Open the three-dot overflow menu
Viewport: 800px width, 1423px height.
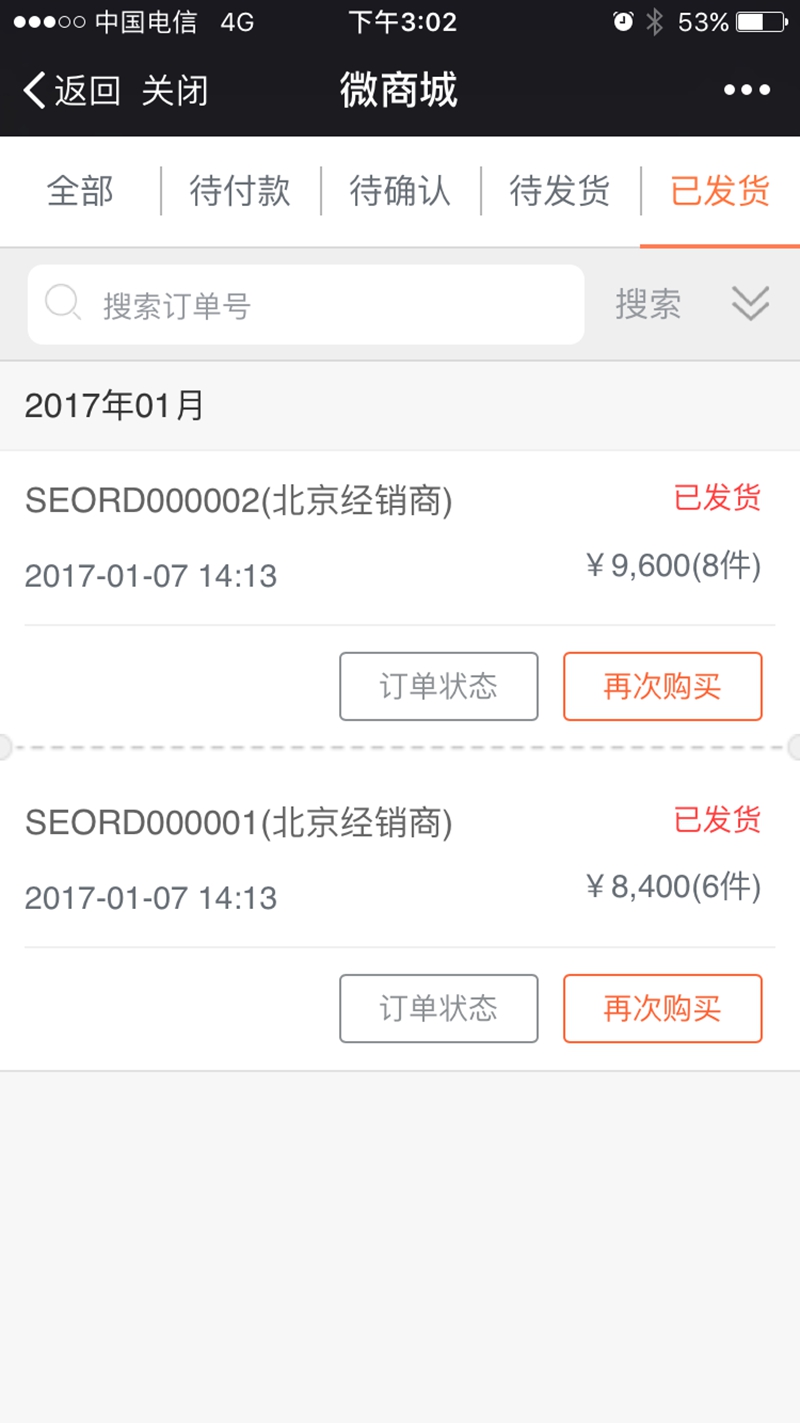point(747,91)
